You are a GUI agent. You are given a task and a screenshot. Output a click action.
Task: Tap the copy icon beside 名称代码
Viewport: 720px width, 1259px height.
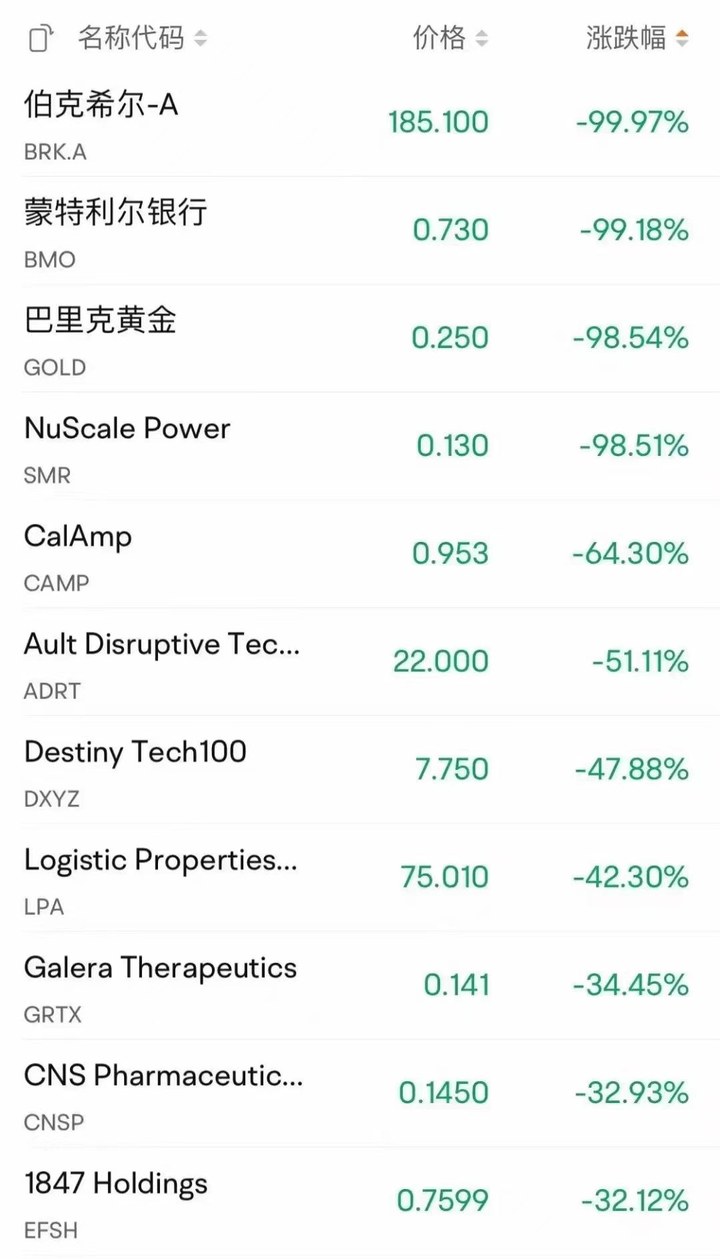point(41,39)
